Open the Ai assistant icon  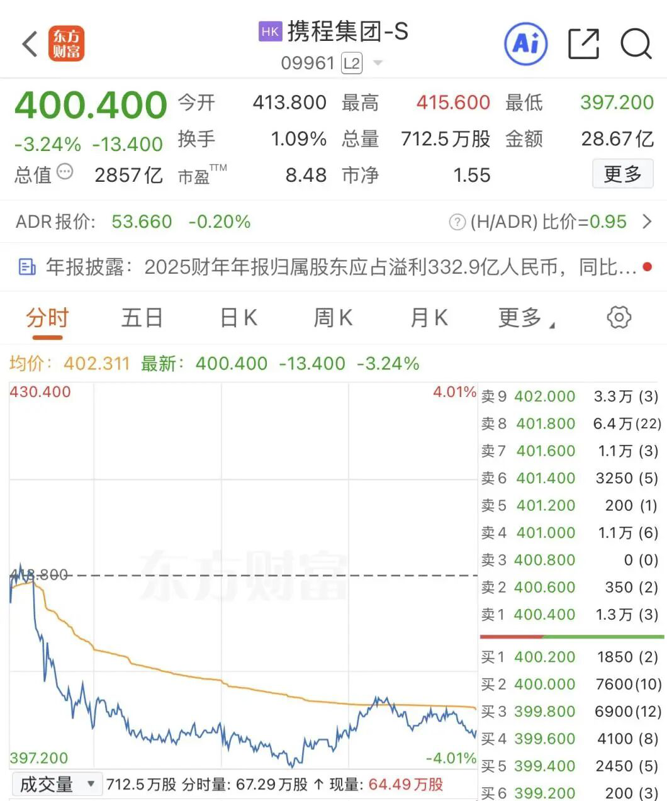pos(525,43)
